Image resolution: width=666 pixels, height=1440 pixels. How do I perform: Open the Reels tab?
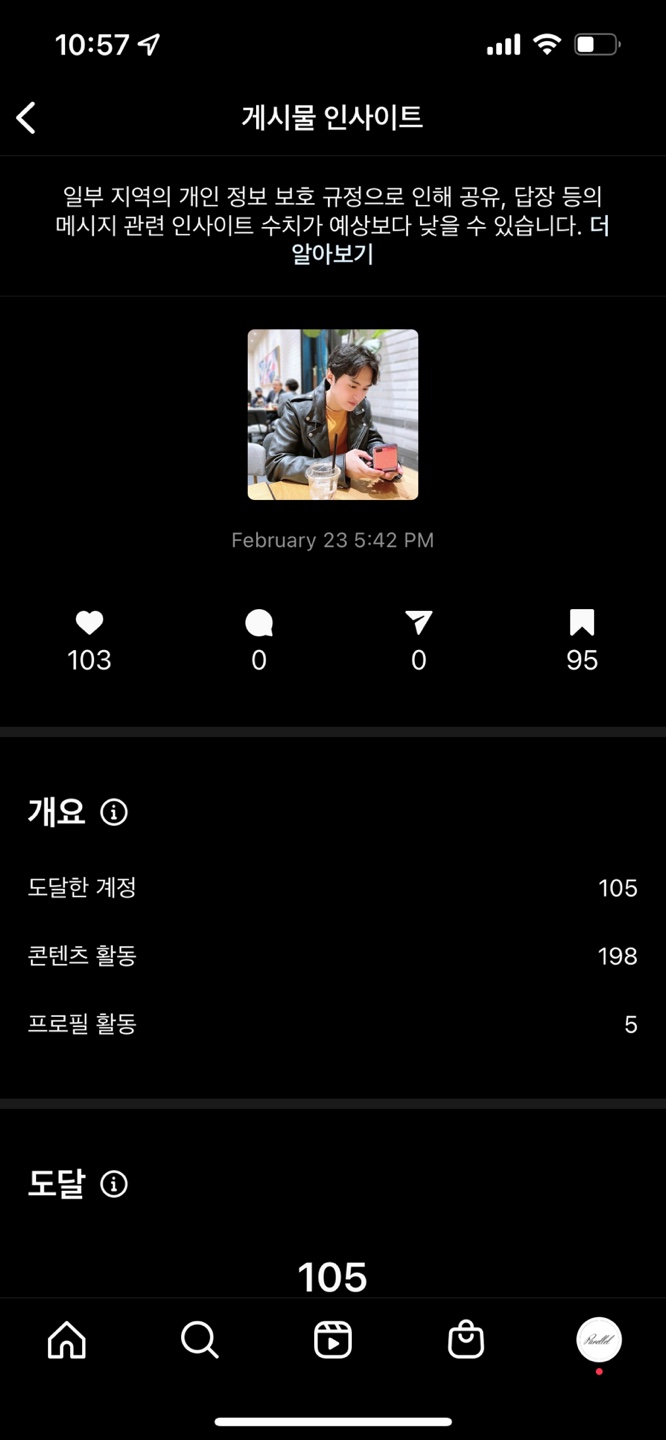tap(333, 1340)
